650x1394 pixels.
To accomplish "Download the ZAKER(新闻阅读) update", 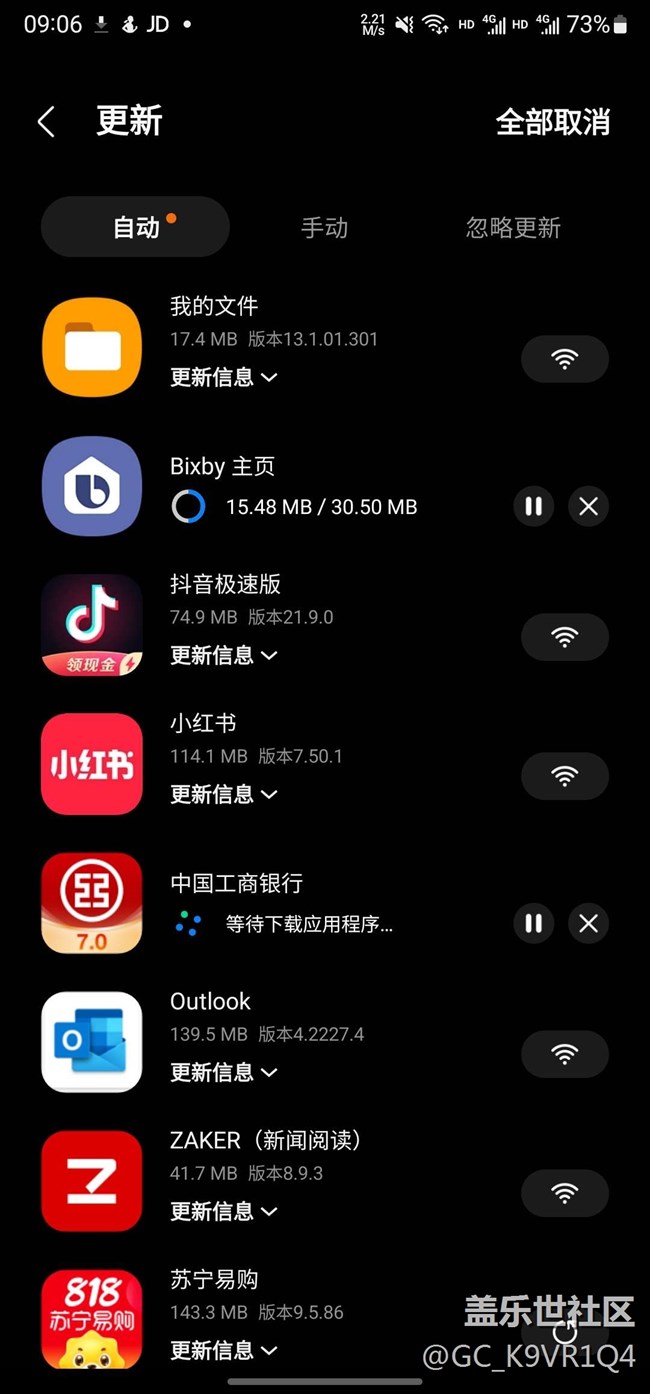I will pyautogui.click(x=564, y=1193).
